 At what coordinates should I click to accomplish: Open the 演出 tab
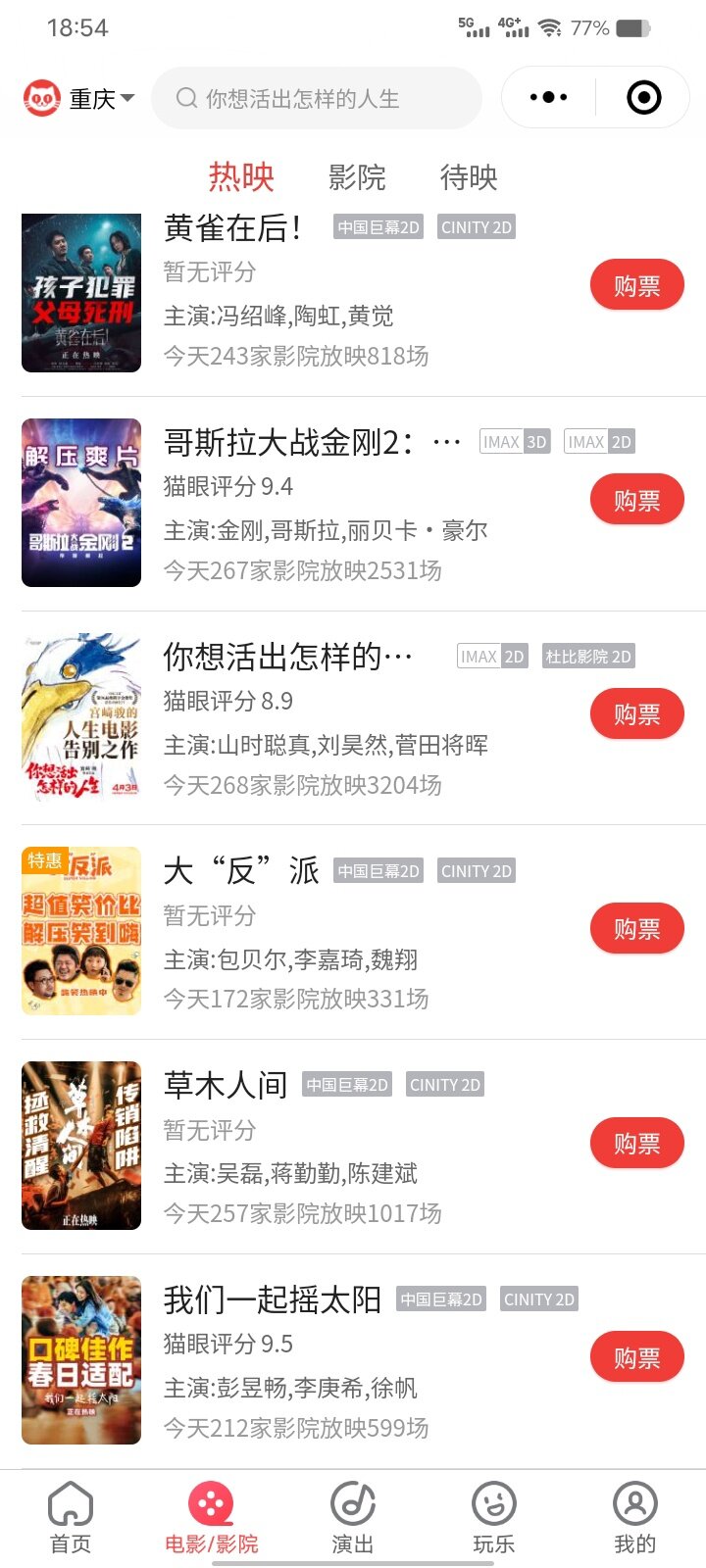coord(353,1517)
